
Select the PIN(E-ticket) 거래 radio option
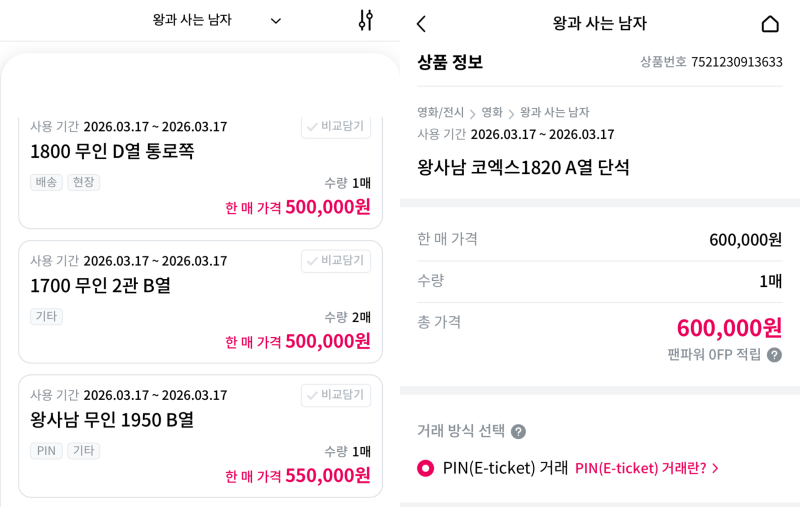click(426, 468)
